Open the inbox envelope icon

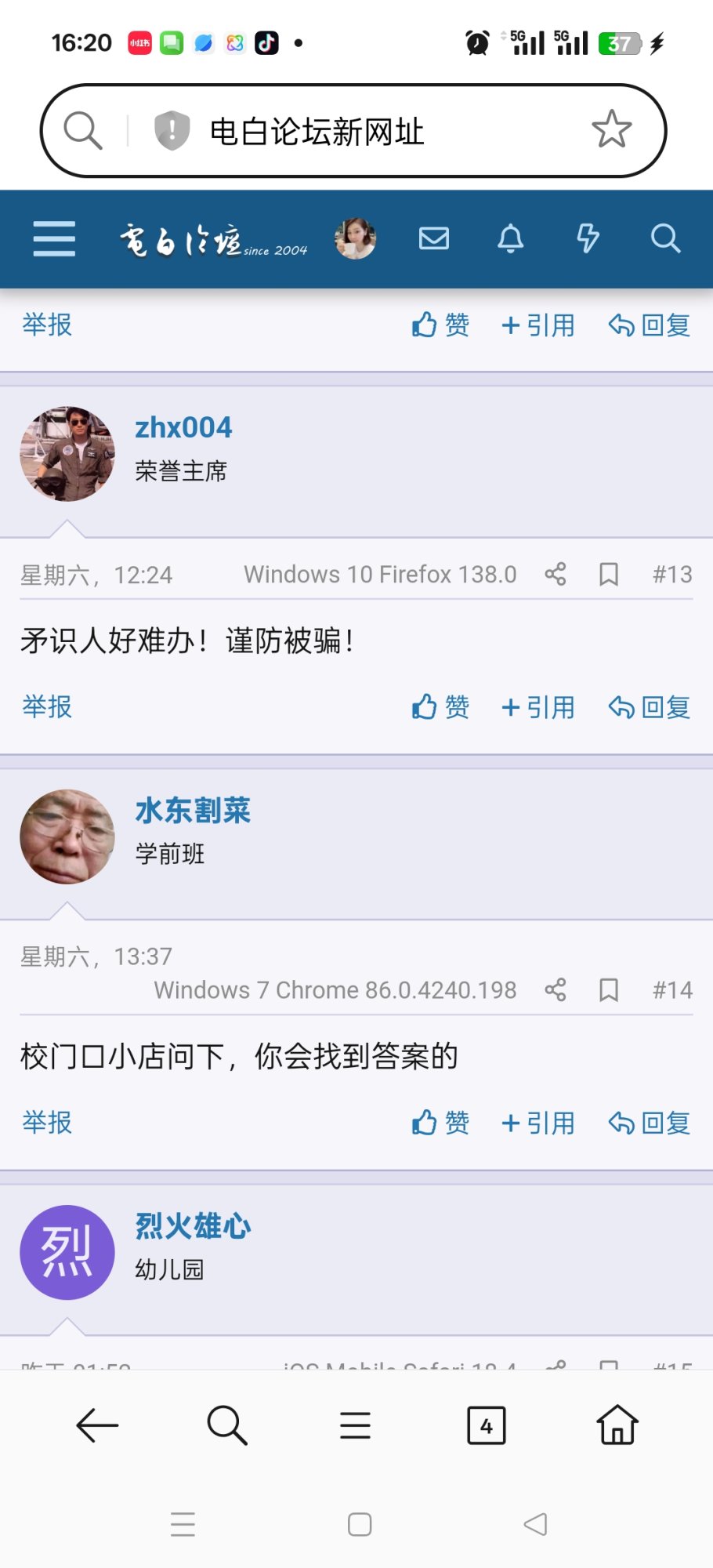tap(433, 238)
